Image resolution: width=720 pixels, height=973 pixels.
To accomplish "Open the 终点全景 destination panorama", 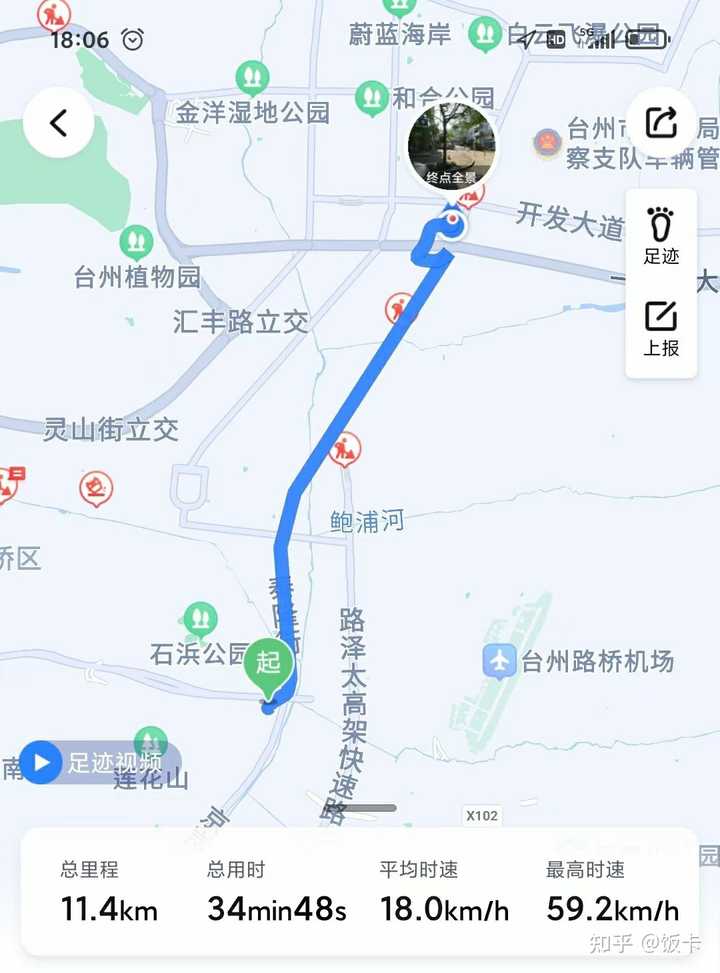I will coord(452,147).
